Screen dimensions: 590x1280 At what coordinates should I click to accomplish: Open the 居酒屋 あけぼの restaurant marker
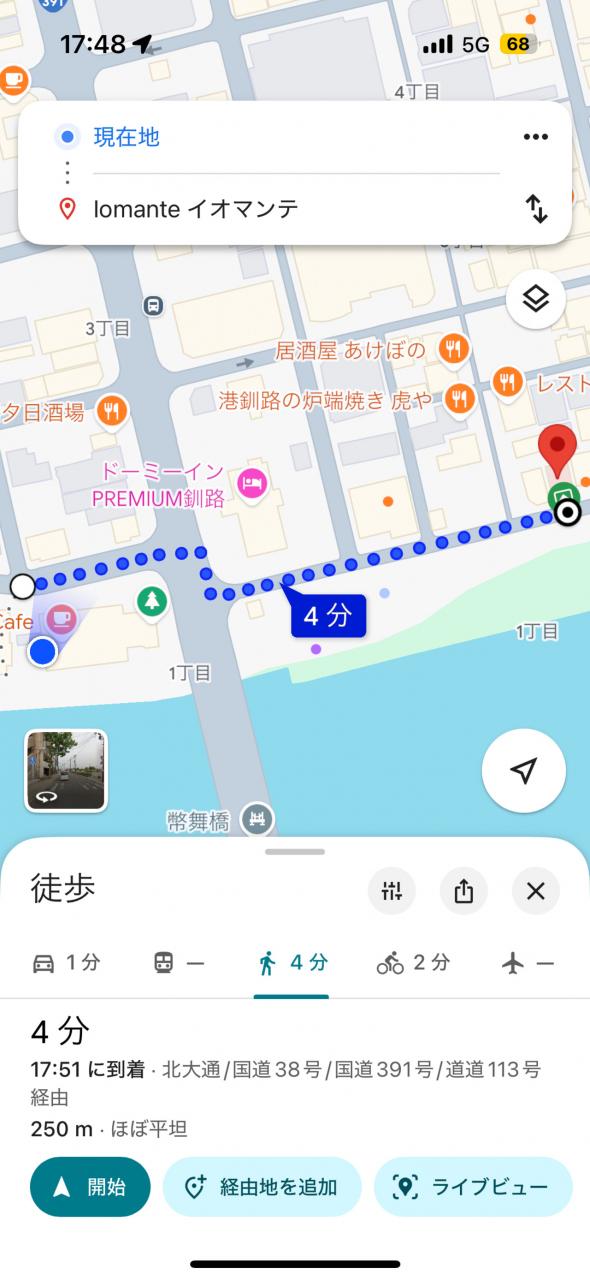pos(454,349)
